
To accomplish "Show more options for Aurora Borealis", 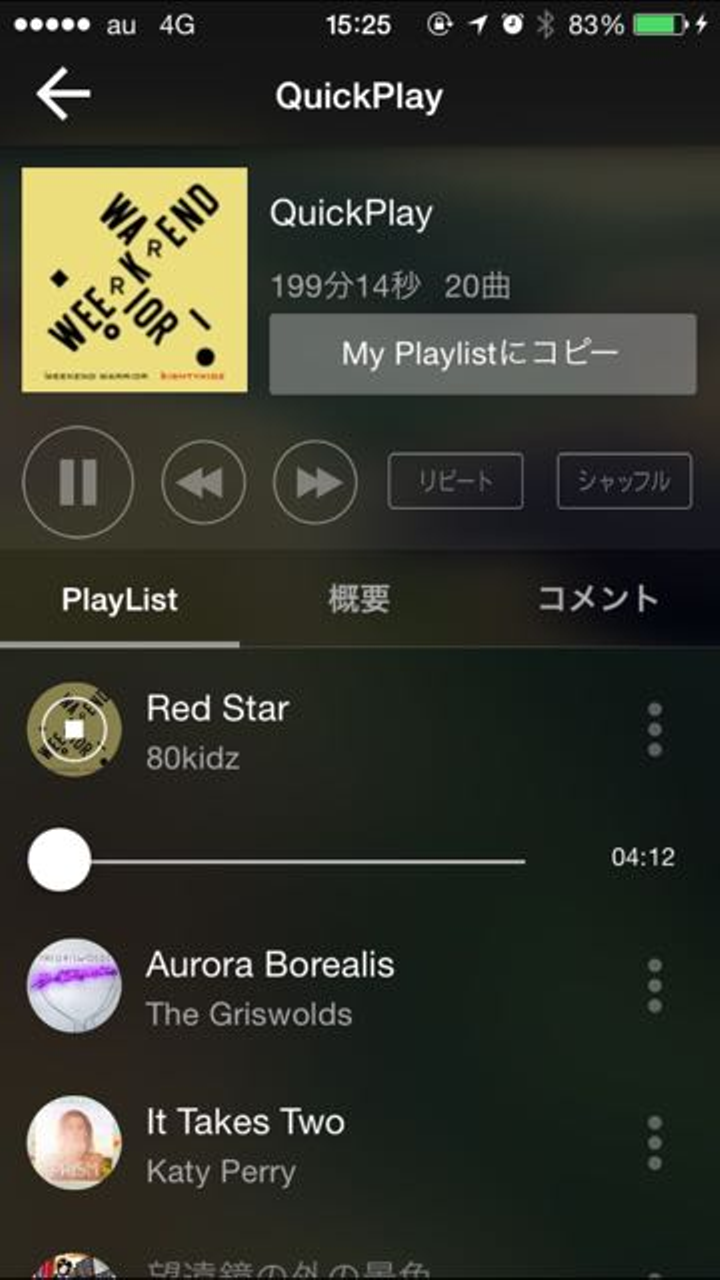I will (654, 986).
